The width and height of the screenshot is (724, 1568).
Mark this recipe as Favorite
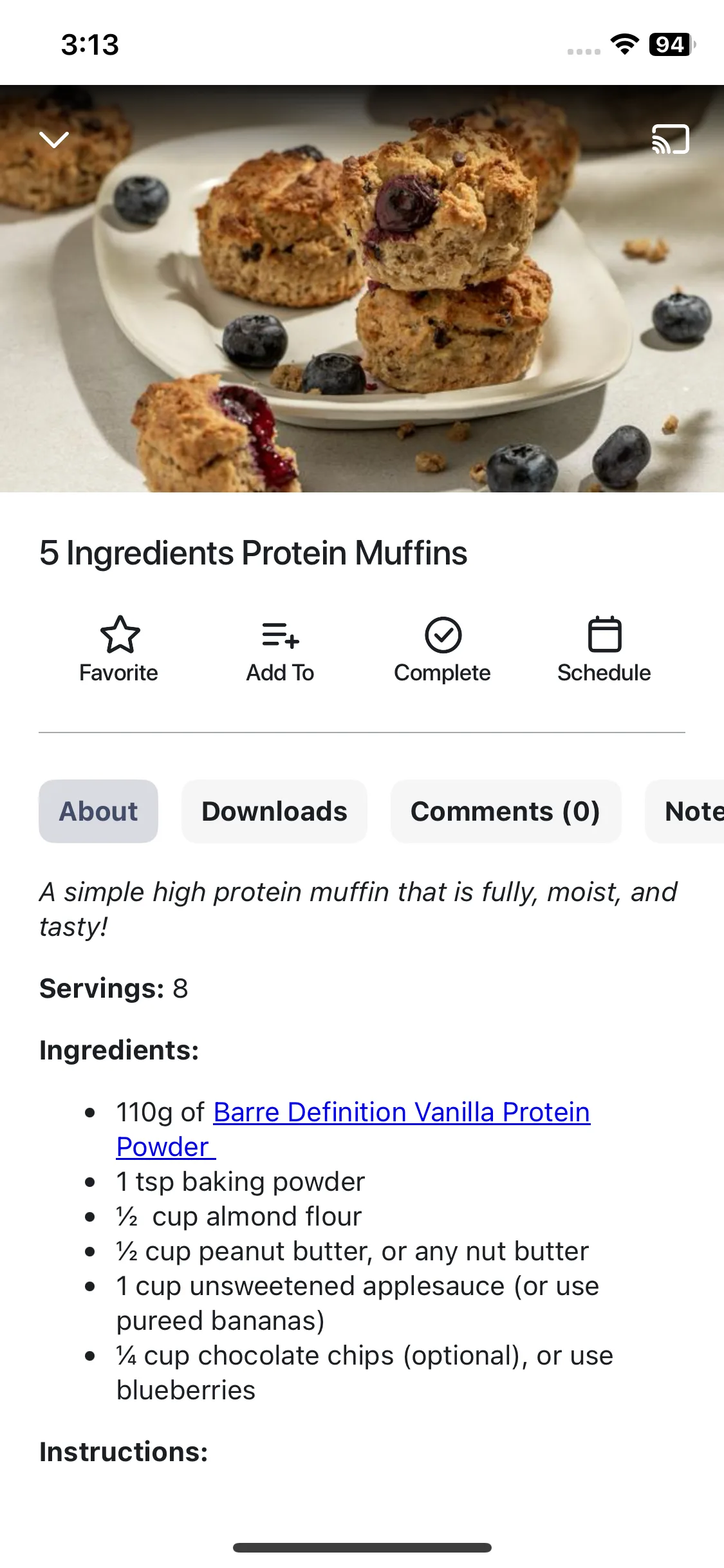[119, 649]
